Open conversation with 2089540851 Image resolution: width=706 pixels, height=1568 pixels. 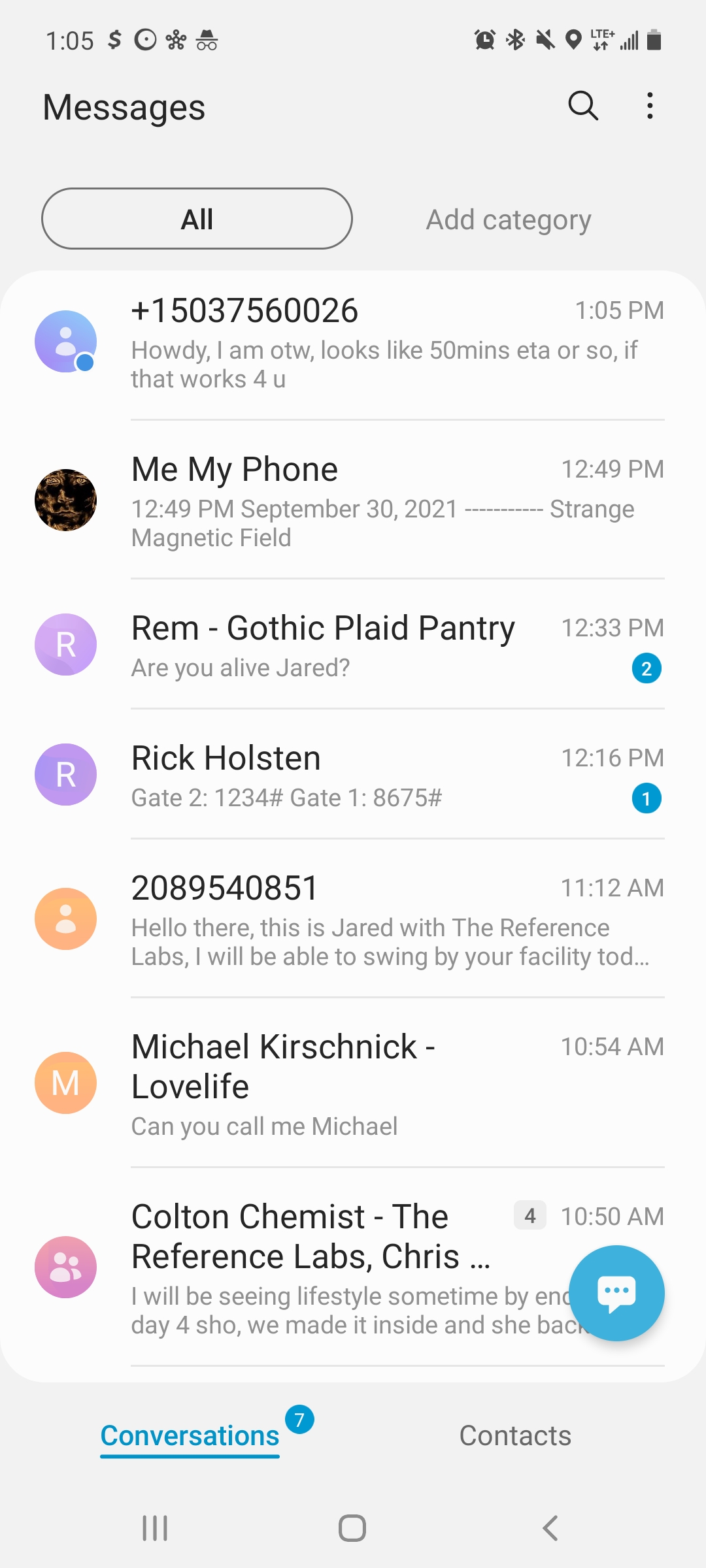353,920
